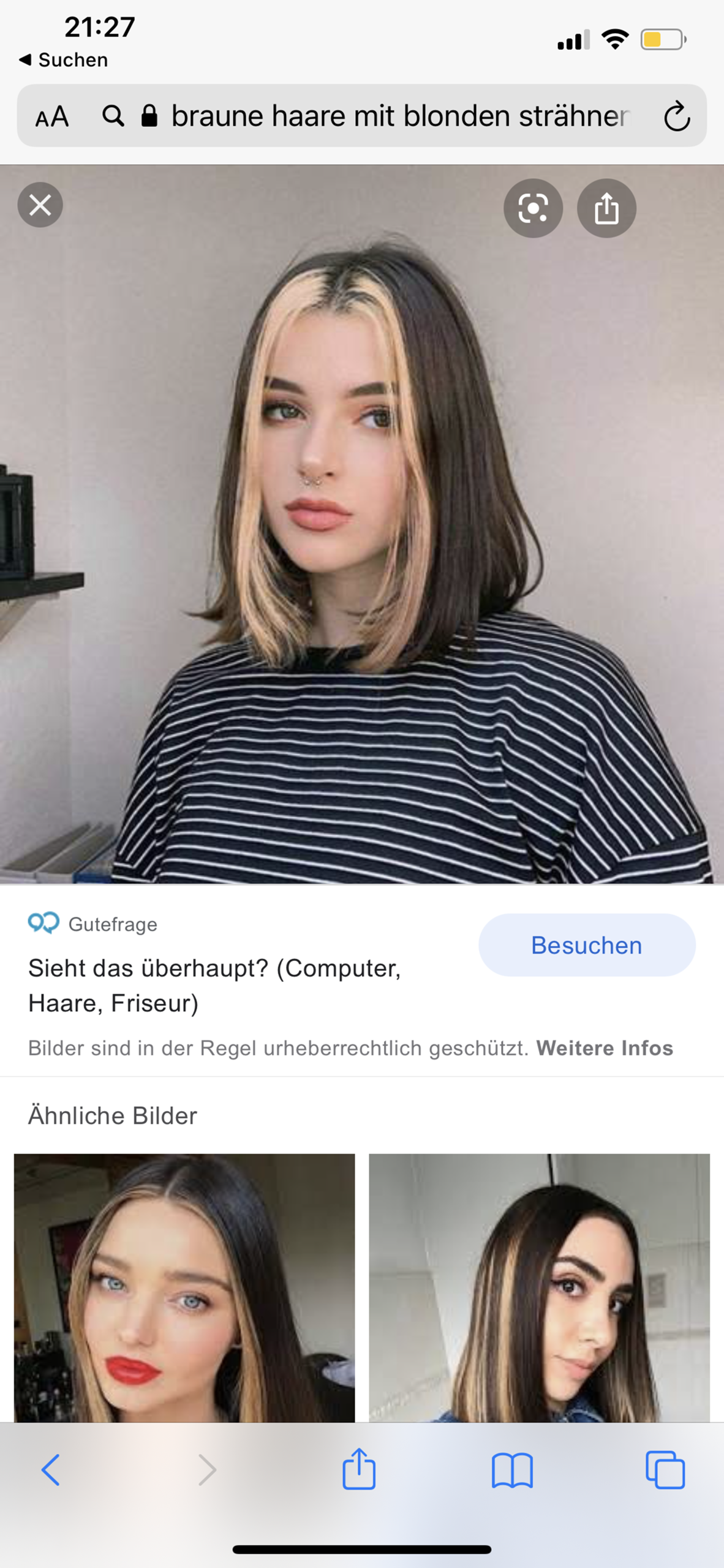724x1568 pixels.
Task: Open Safari bookmarks
Action: [512, 1469]
